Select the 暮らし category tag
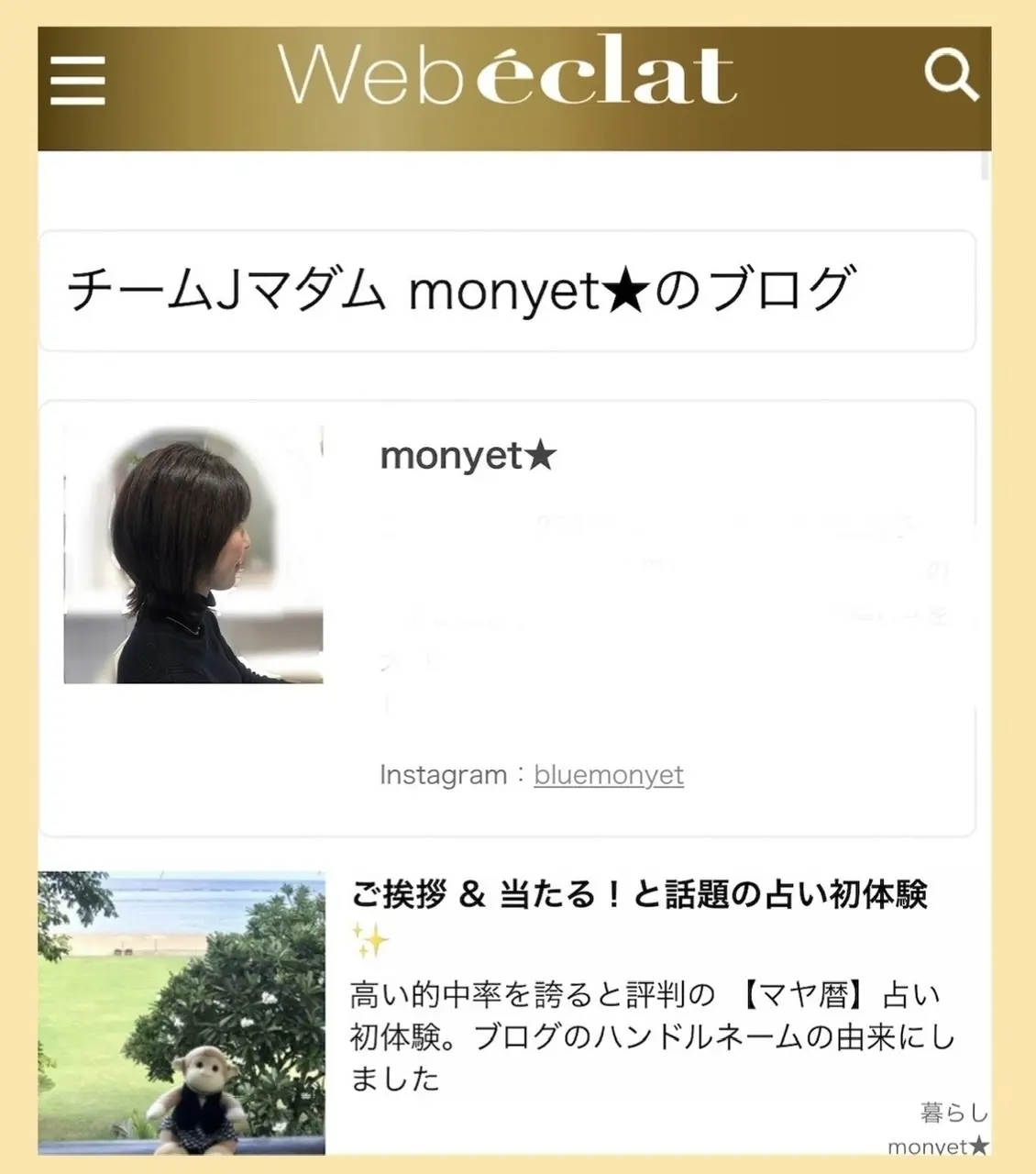Screen dimensions: 1036x1174 953,1113
